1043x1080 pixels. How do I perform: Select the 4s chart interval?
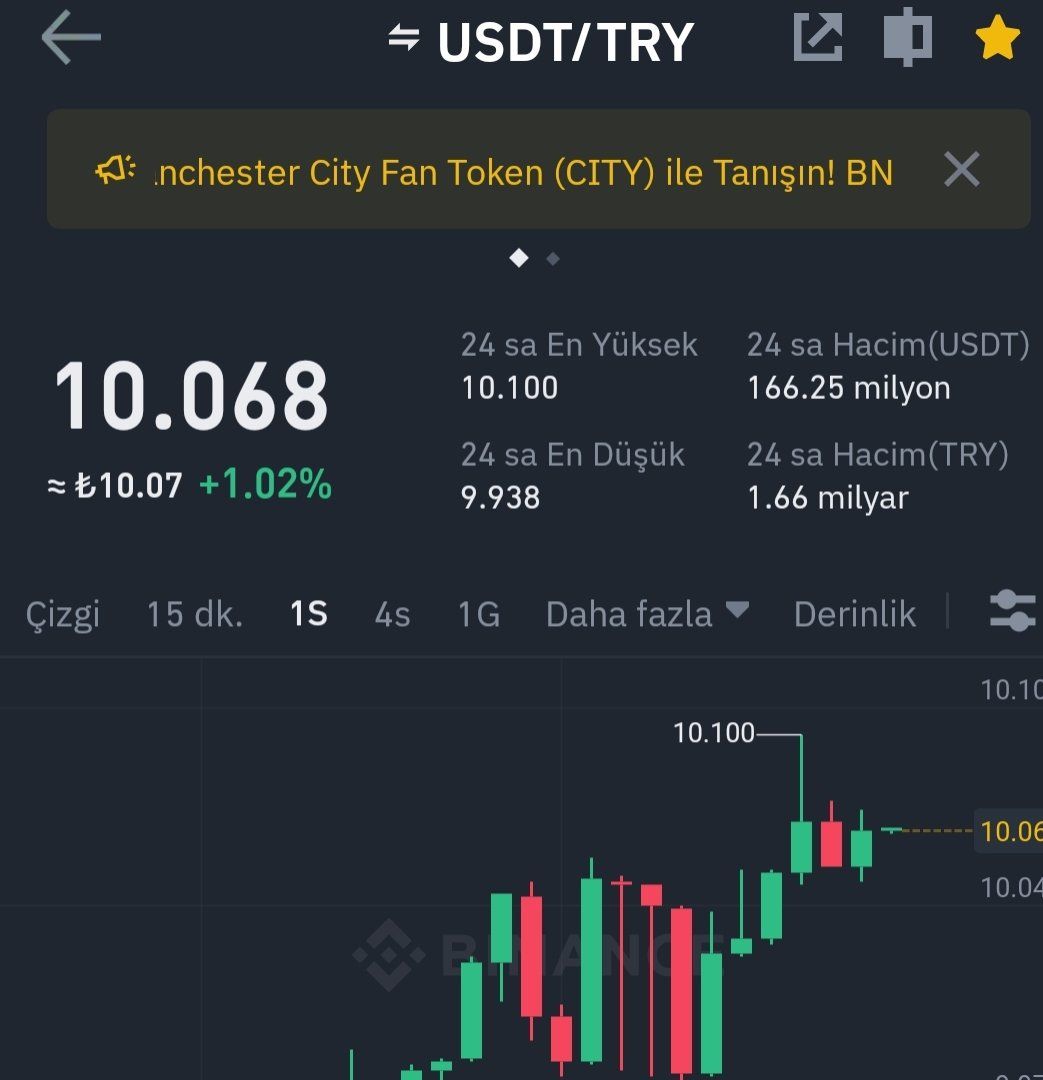pyautogui.click(x=392, y=614)
